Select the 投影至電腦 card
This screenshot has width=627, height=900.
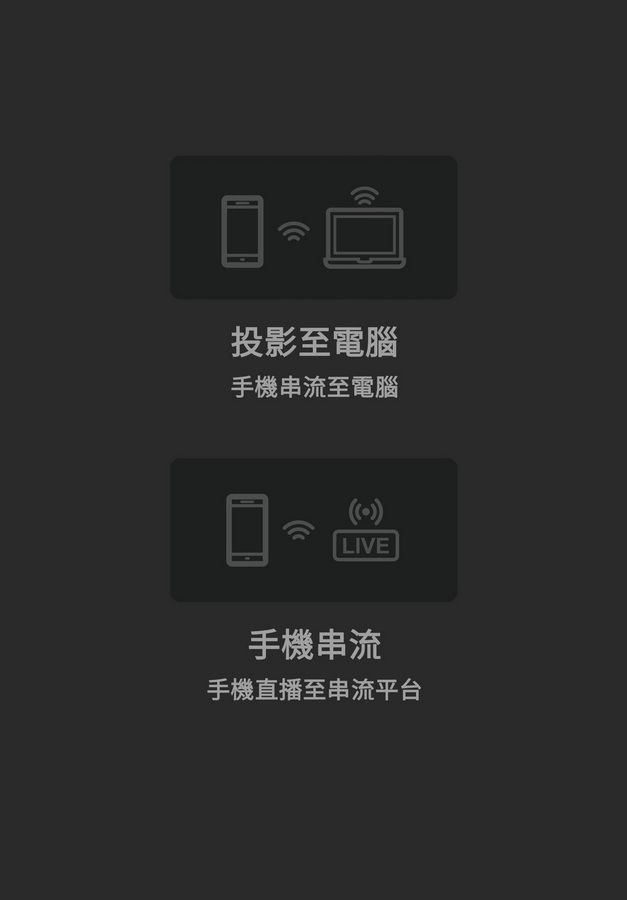coord(313,228)
